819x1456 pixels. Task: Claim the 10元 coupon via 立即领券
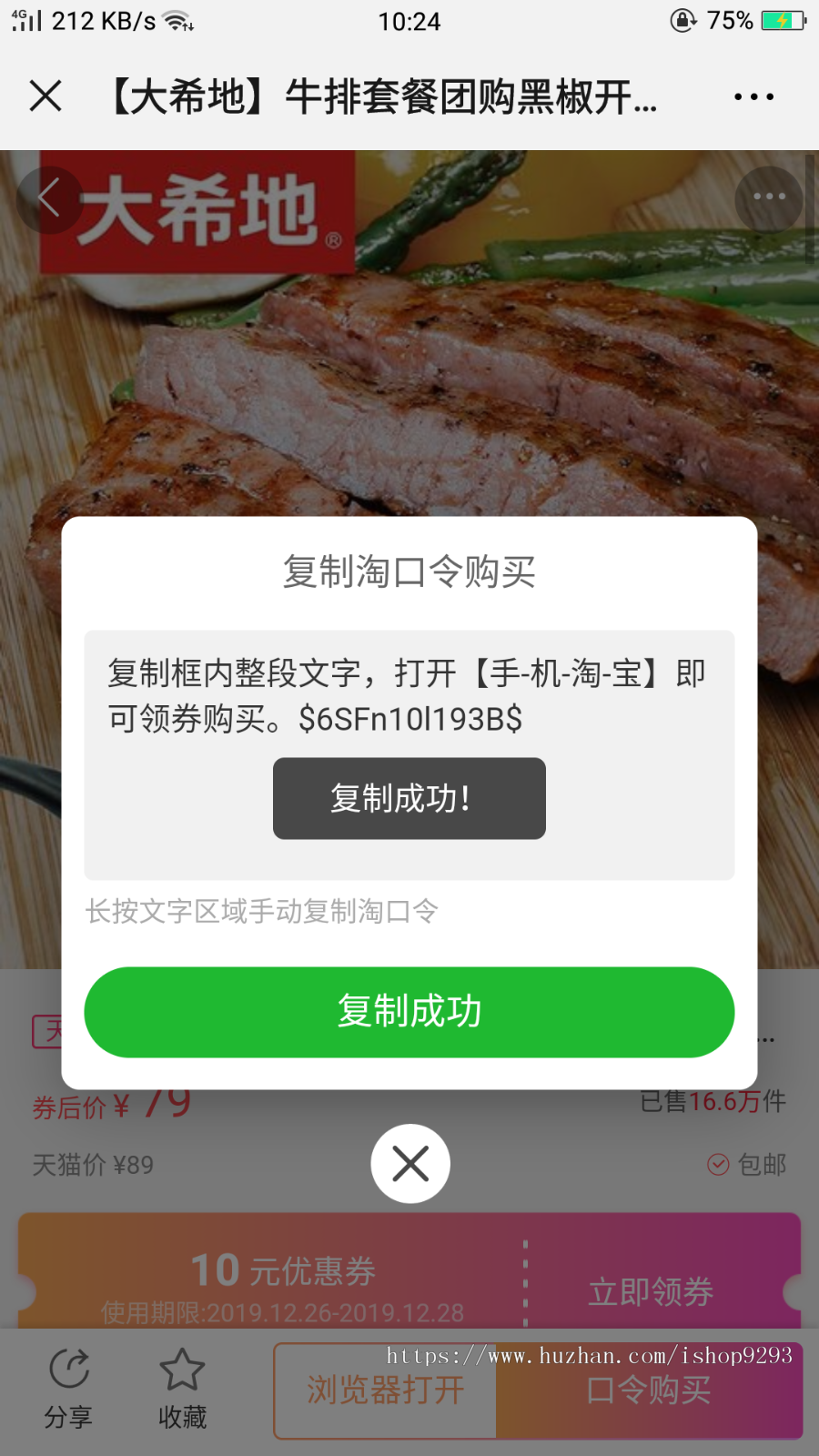click(651, 1291)
